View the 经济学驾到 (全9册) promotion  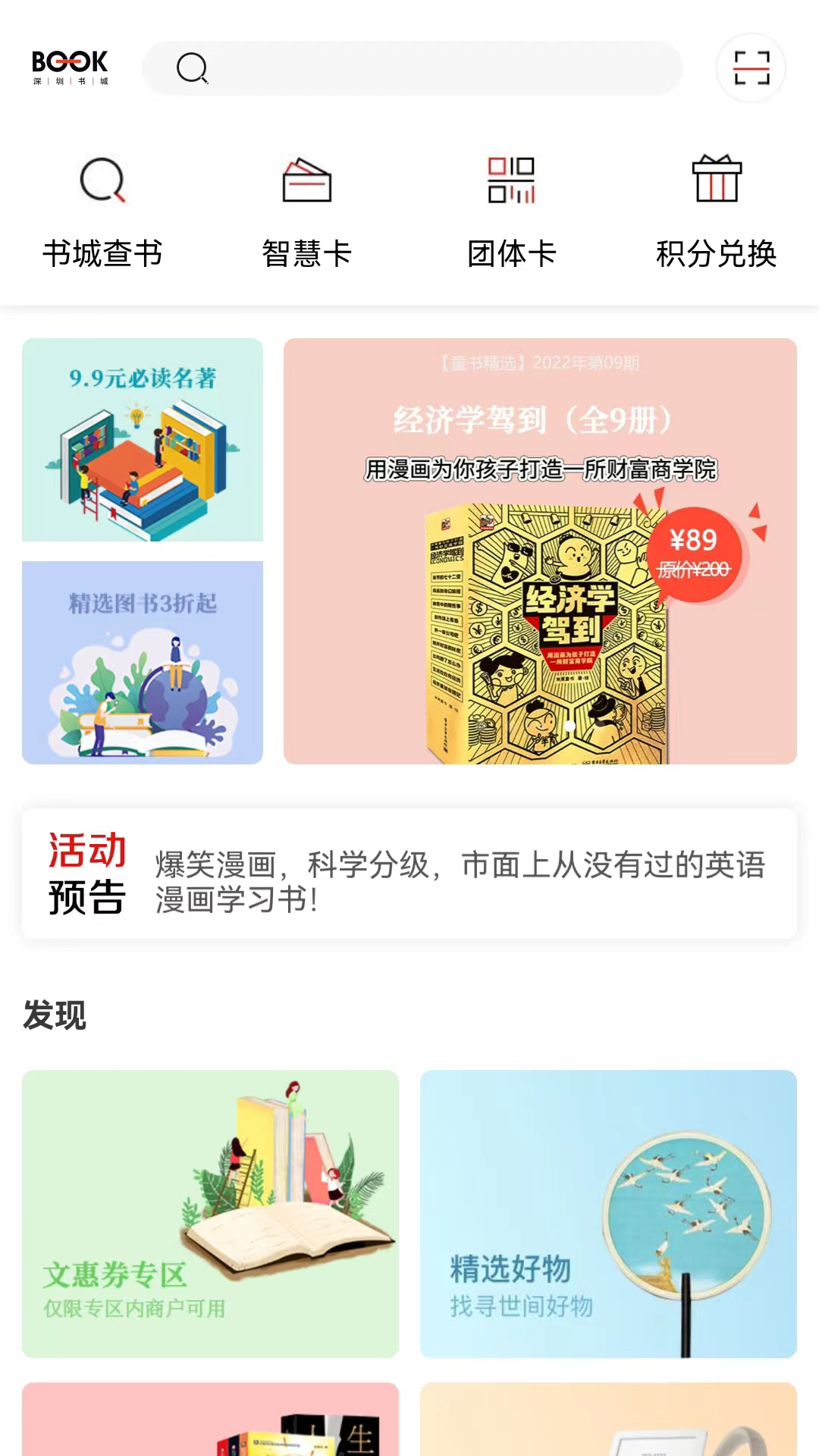[x=540, y=551]
